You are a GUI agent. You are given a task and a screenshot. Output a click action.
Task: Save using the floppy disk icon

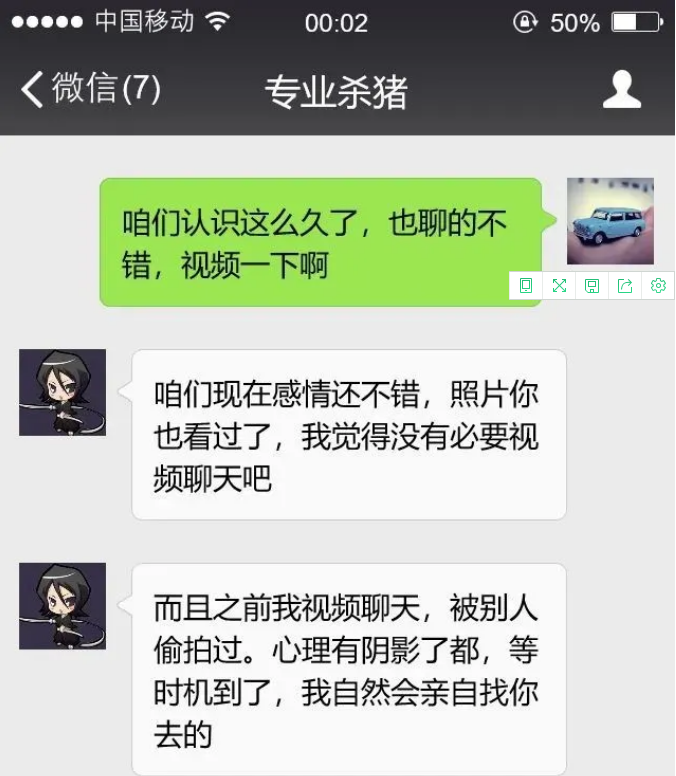[592, 286]
